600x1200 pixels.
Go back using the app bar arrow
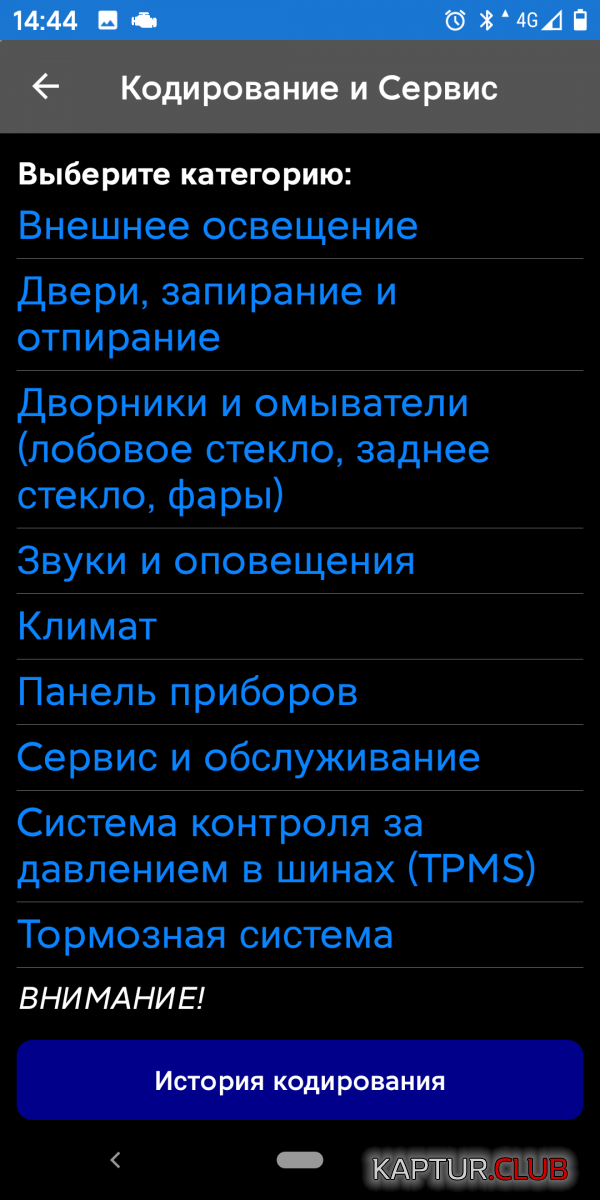point(46,87)
